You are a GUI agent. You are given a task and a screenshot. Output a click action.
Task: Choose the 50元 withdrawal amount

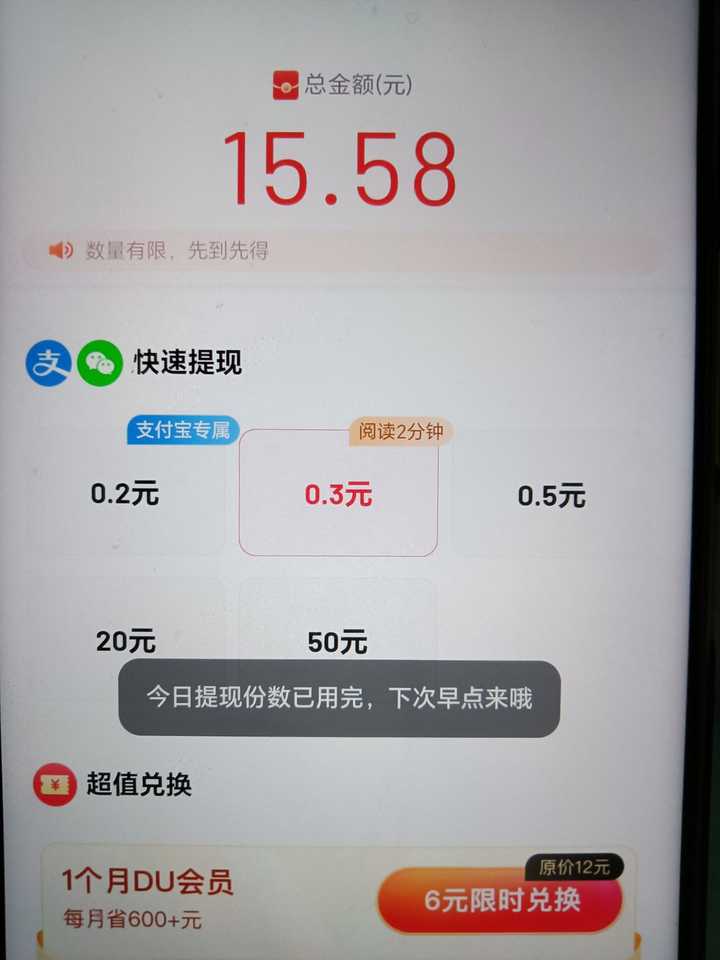338,640
